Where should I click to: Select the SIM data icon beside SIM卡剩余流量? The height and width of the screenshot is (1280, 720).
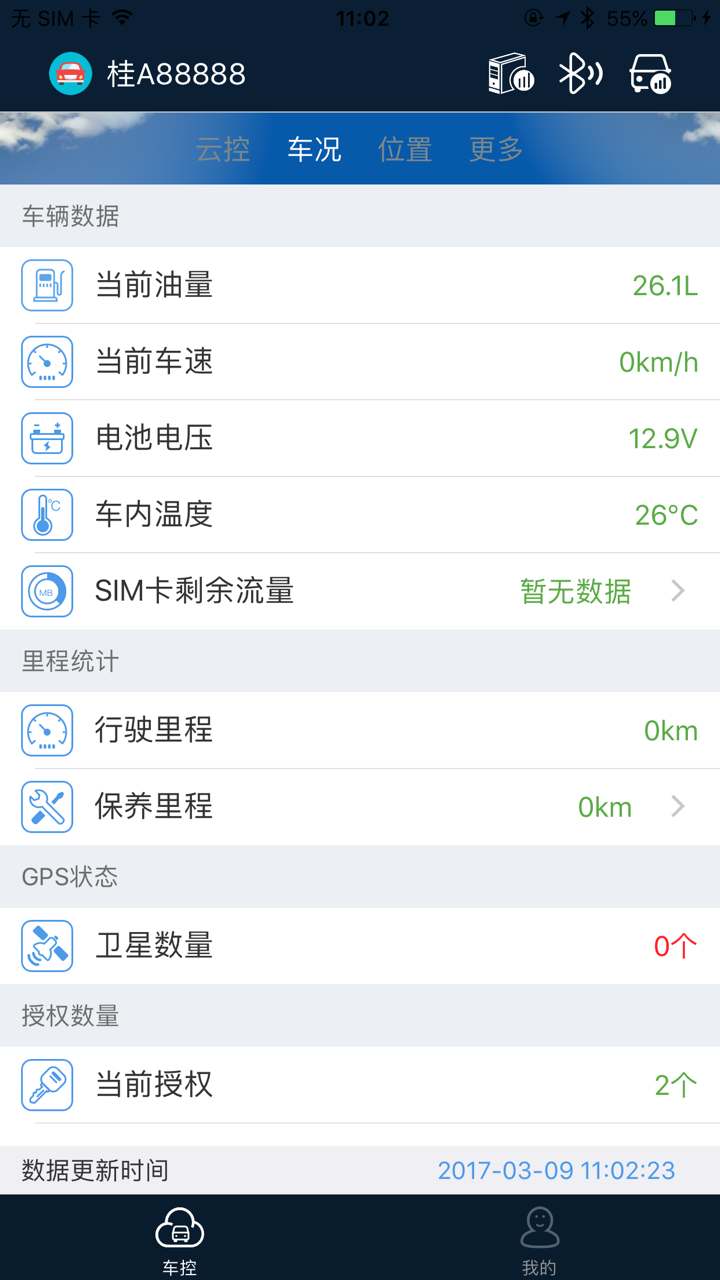coord(47,591)
